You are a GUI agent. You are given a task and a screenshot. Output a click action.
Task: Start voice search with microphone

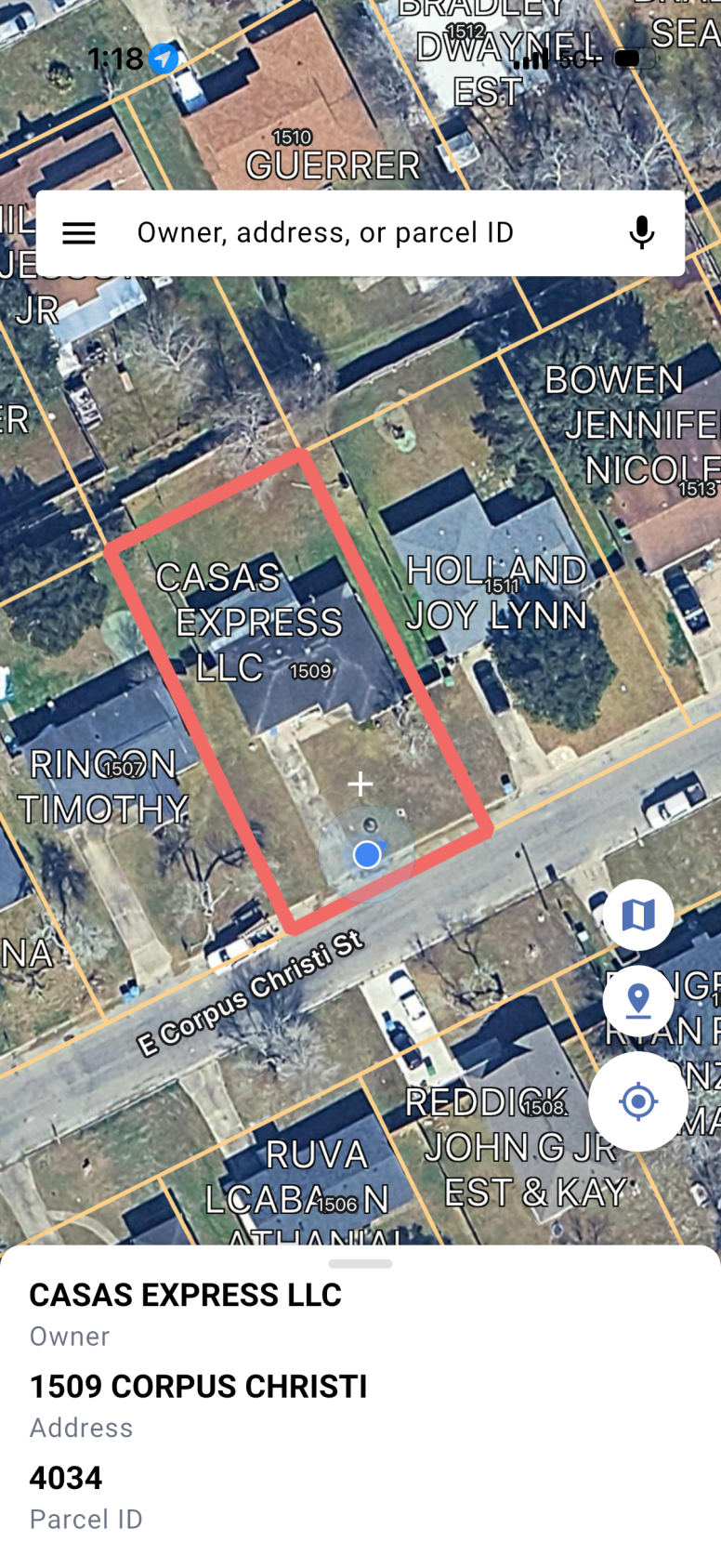point(641,233)
